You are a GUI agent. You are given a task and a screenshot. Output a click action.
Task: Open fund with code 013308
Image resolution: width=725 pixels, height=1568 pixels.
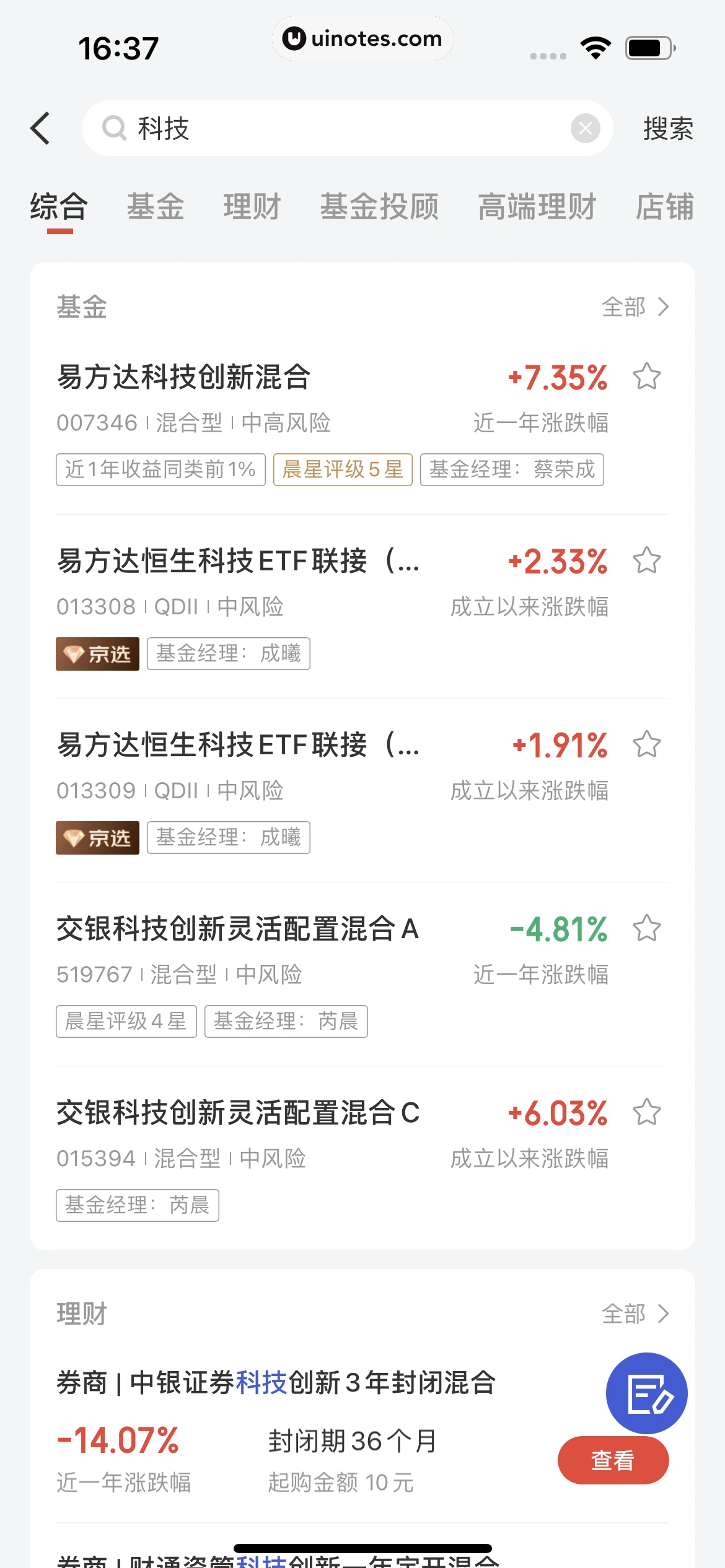point(239,561)
